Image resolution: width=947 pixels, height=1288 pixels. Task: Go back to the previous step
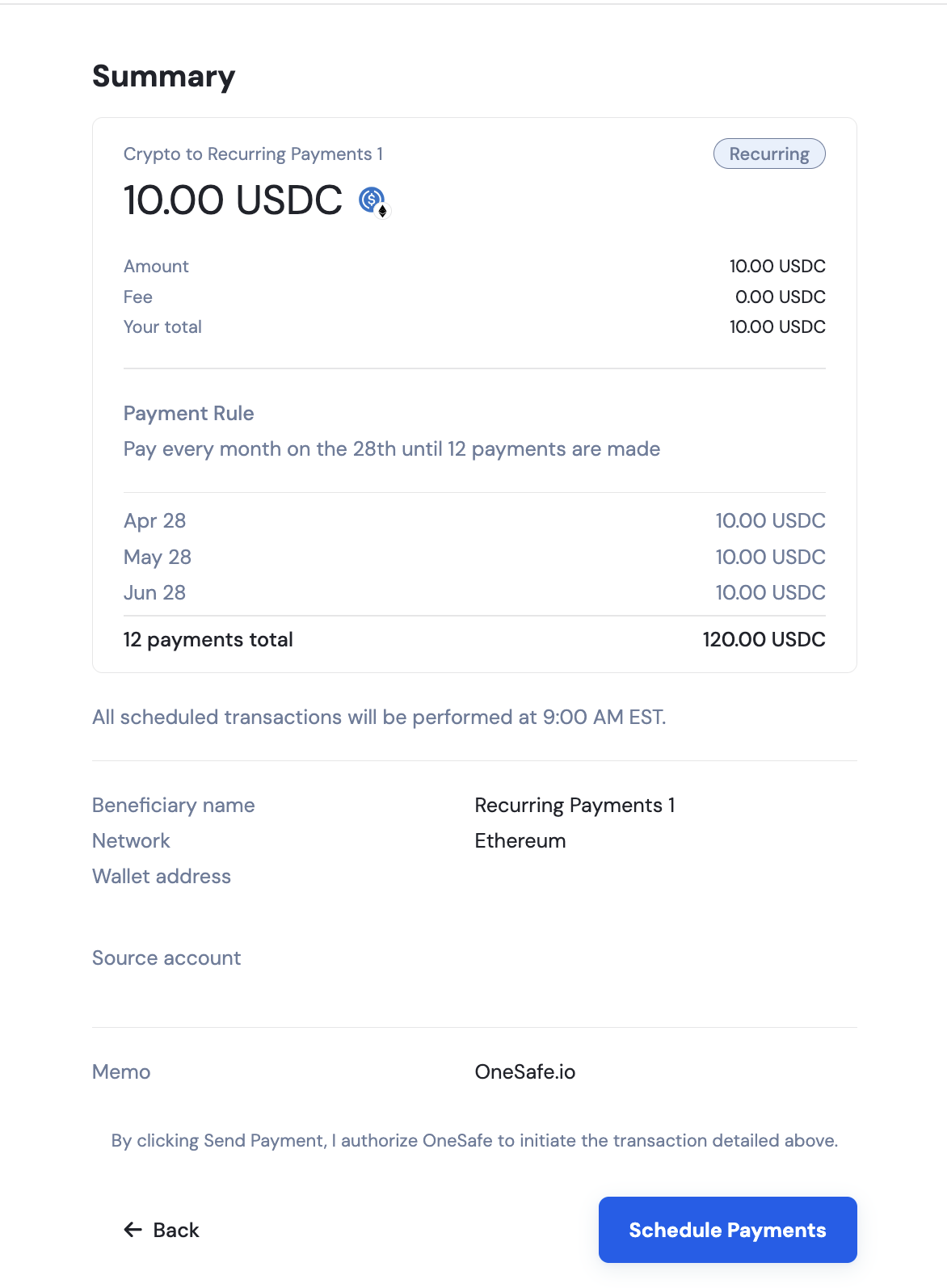(162, 1230)
